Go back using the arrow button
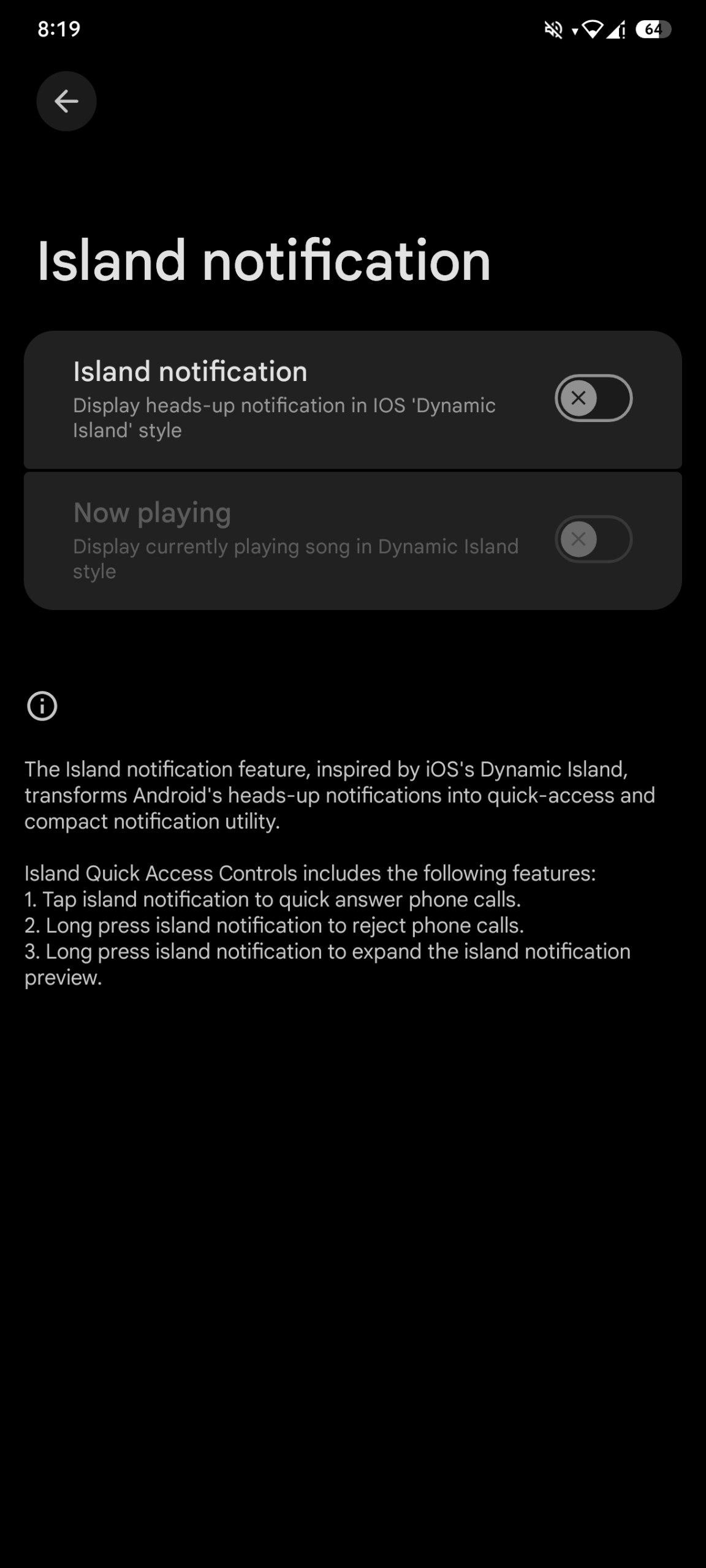The width and height of the screenshot is (706, 1568). coord(66,101)
